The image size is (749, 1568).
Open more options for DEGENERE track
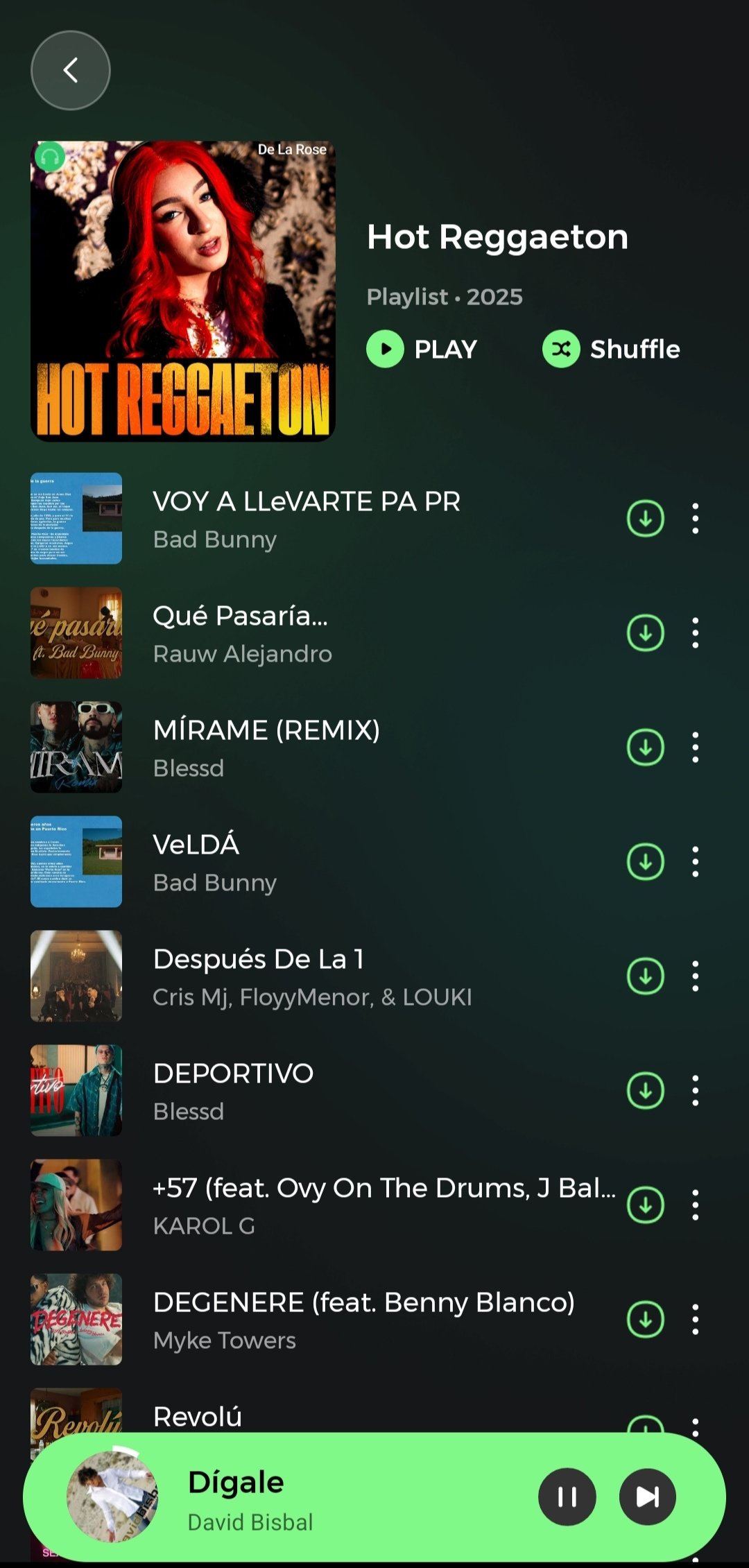[x=695, y=1319]
